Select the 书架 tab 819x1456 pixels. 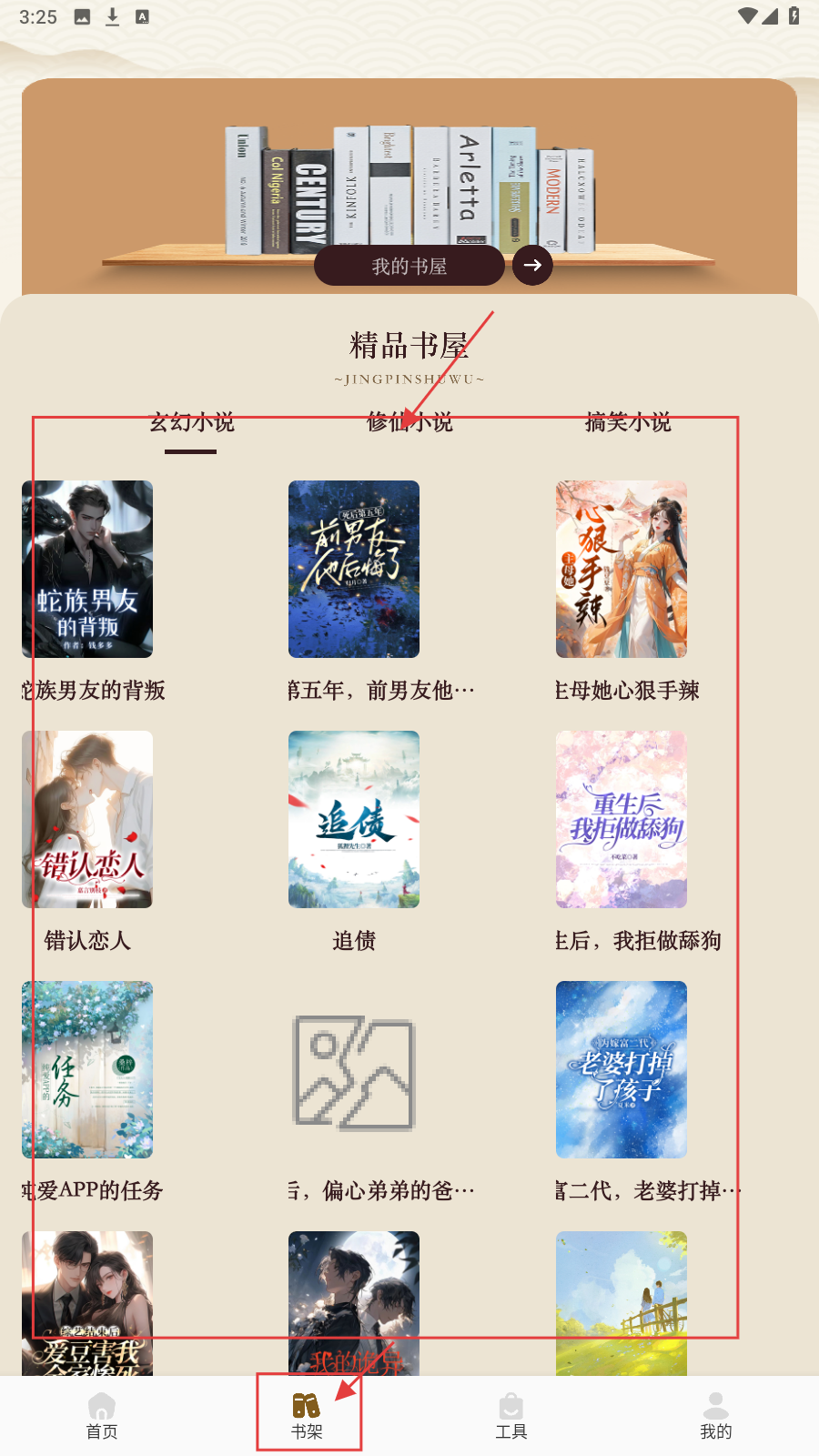click(x=307, y=1416)
